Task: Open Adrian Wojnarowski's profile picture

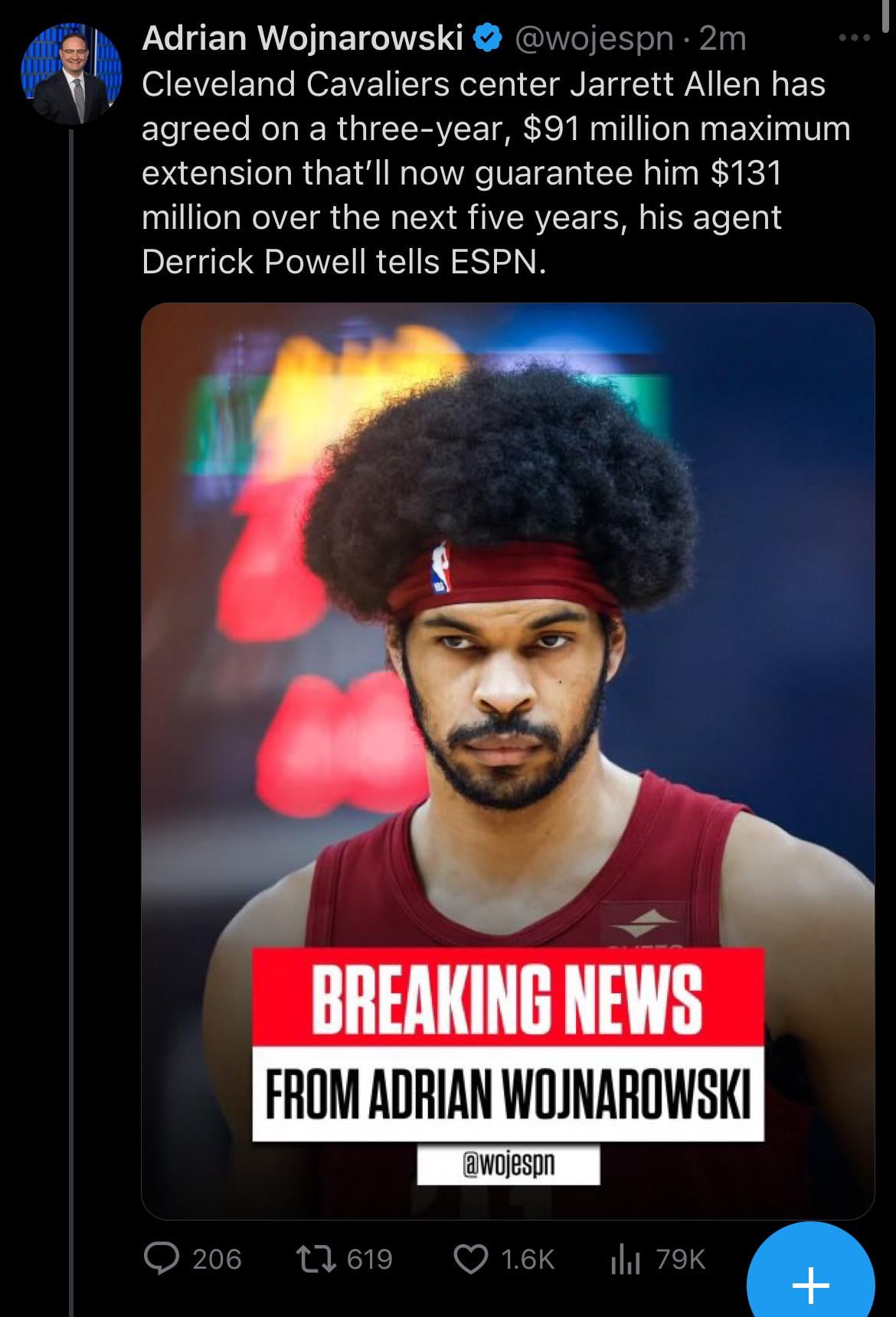Action: [70, 74]
